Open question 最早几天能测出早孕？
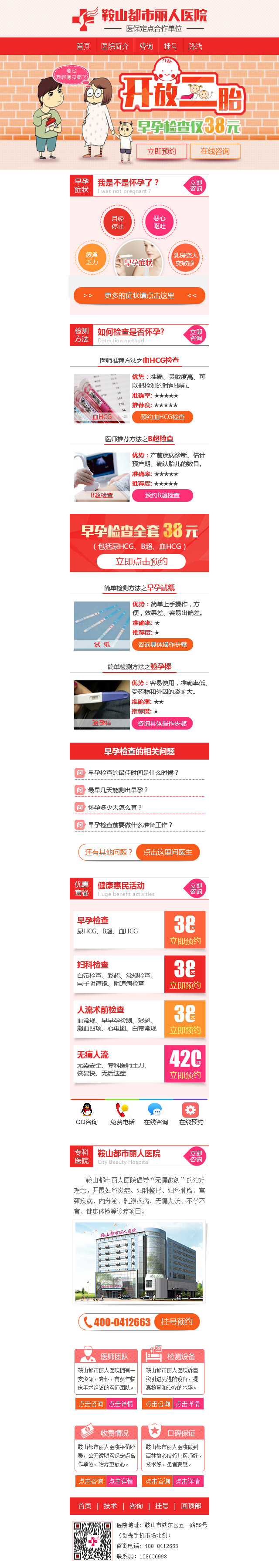 pos(118,790)
